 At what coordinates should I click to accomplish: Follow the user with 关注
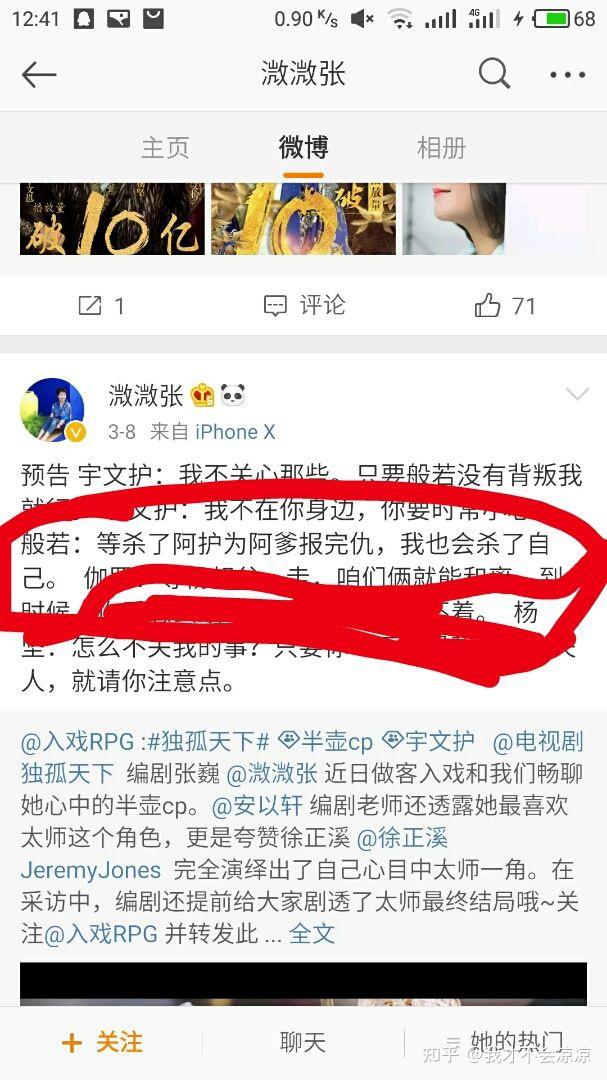click(x=102, y=1043)
